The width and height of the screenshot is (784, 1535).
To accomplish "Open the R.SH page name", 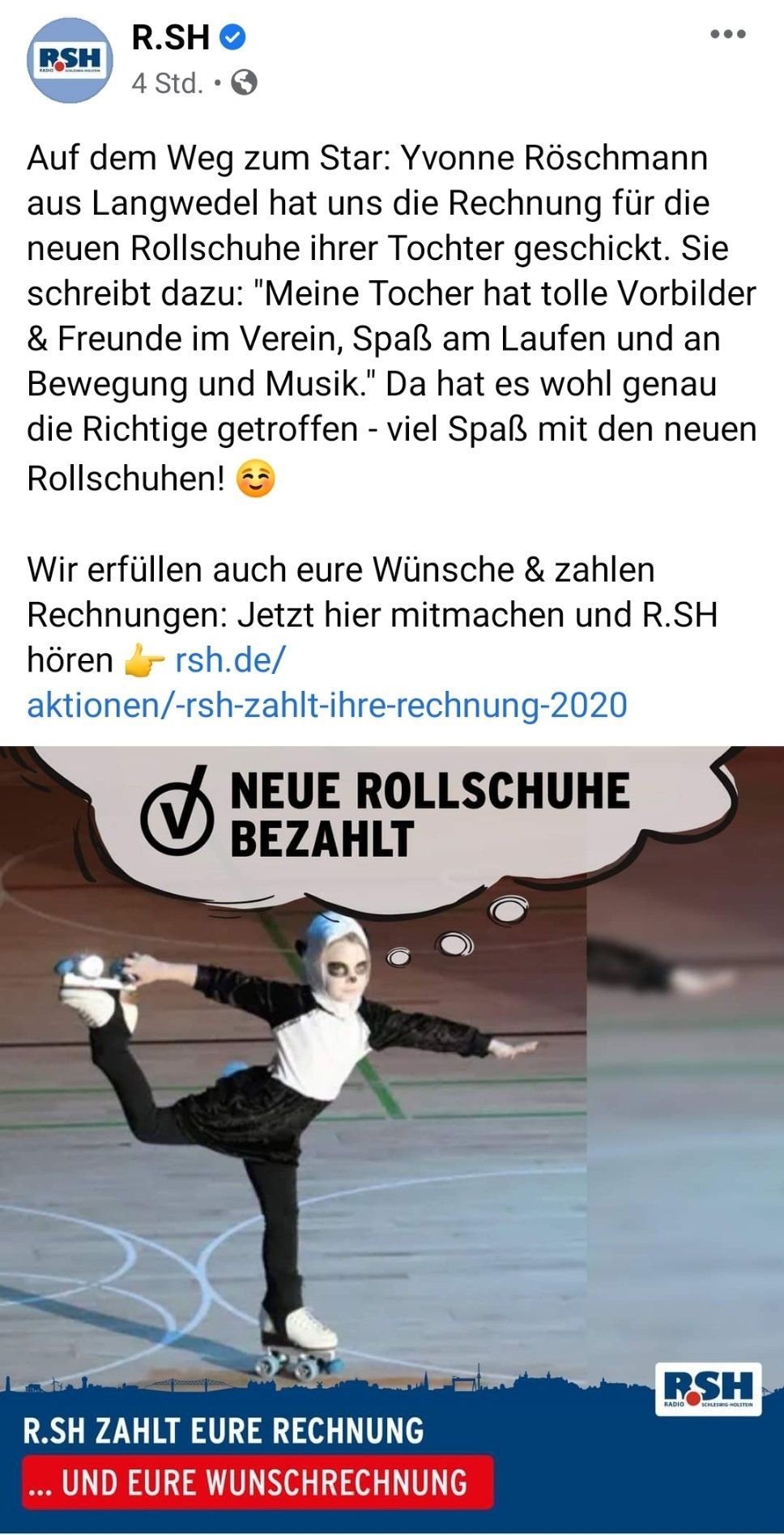I will pyautogui.click(x=171, y=37).
